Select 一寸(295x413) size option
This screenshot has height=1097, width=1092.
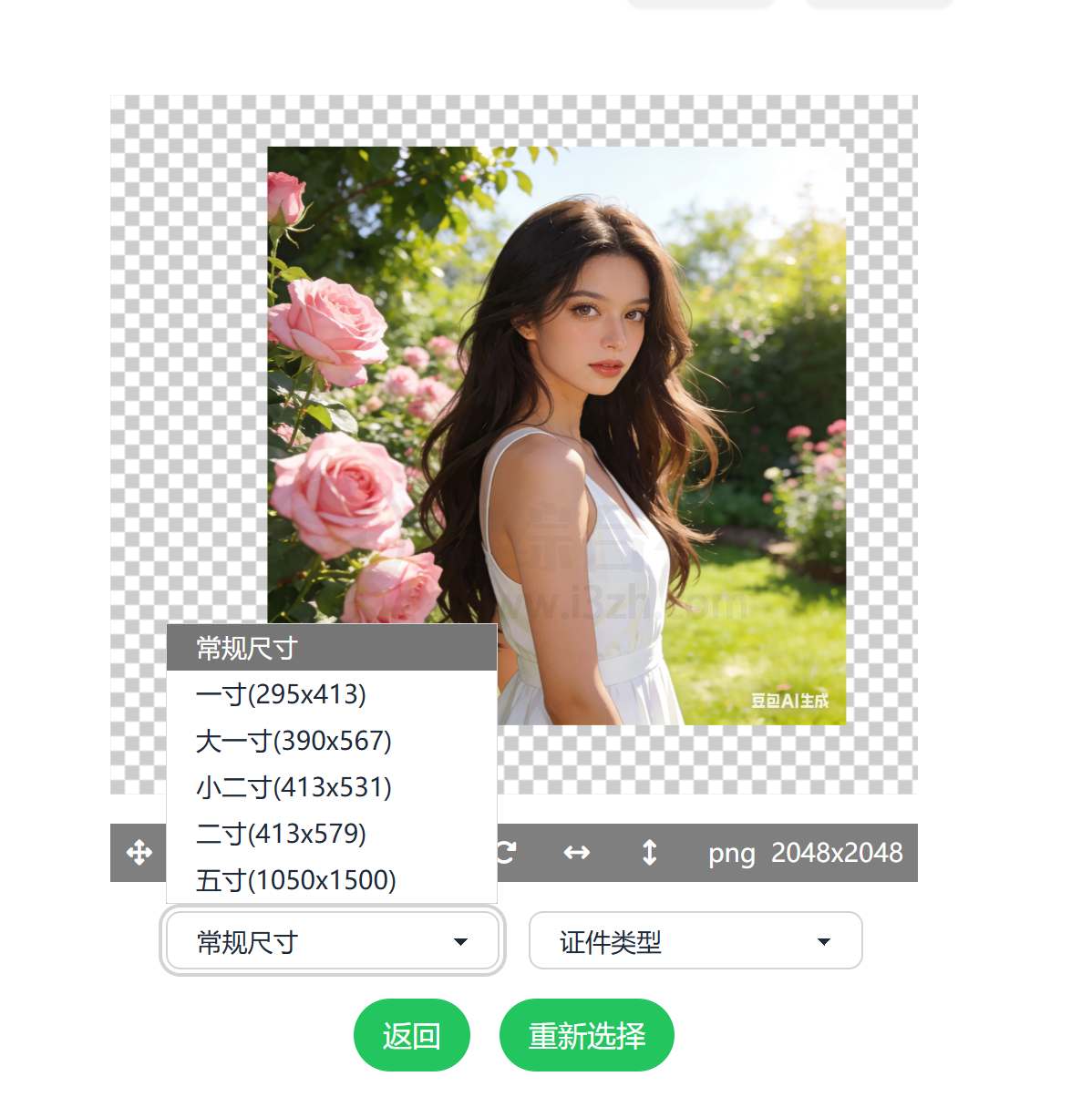281,694
